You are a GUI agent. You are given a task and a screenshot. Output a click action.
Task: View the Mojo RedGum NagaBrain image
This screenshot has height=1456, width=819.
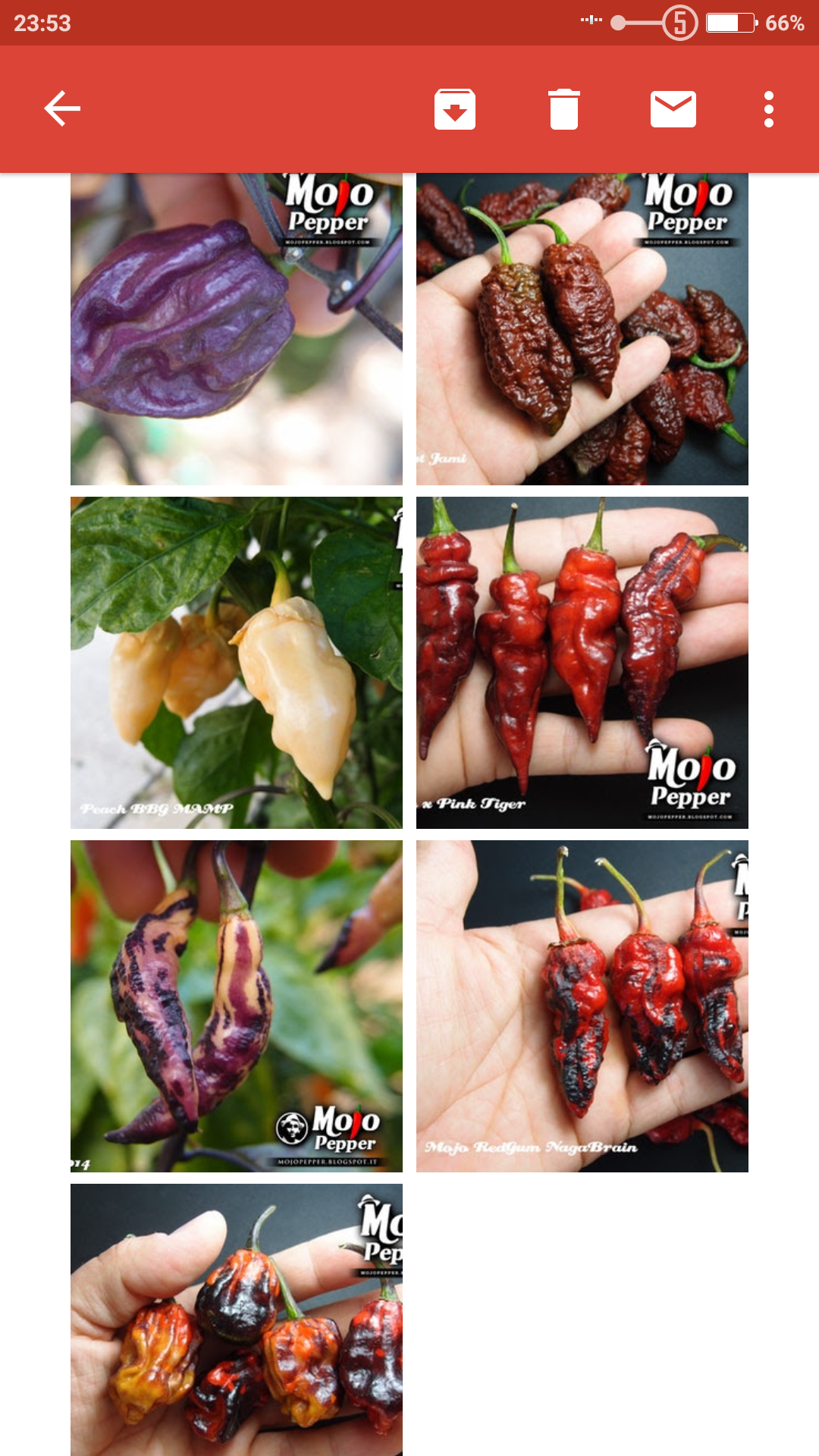pyautogui.click(x=582, y=1006)
